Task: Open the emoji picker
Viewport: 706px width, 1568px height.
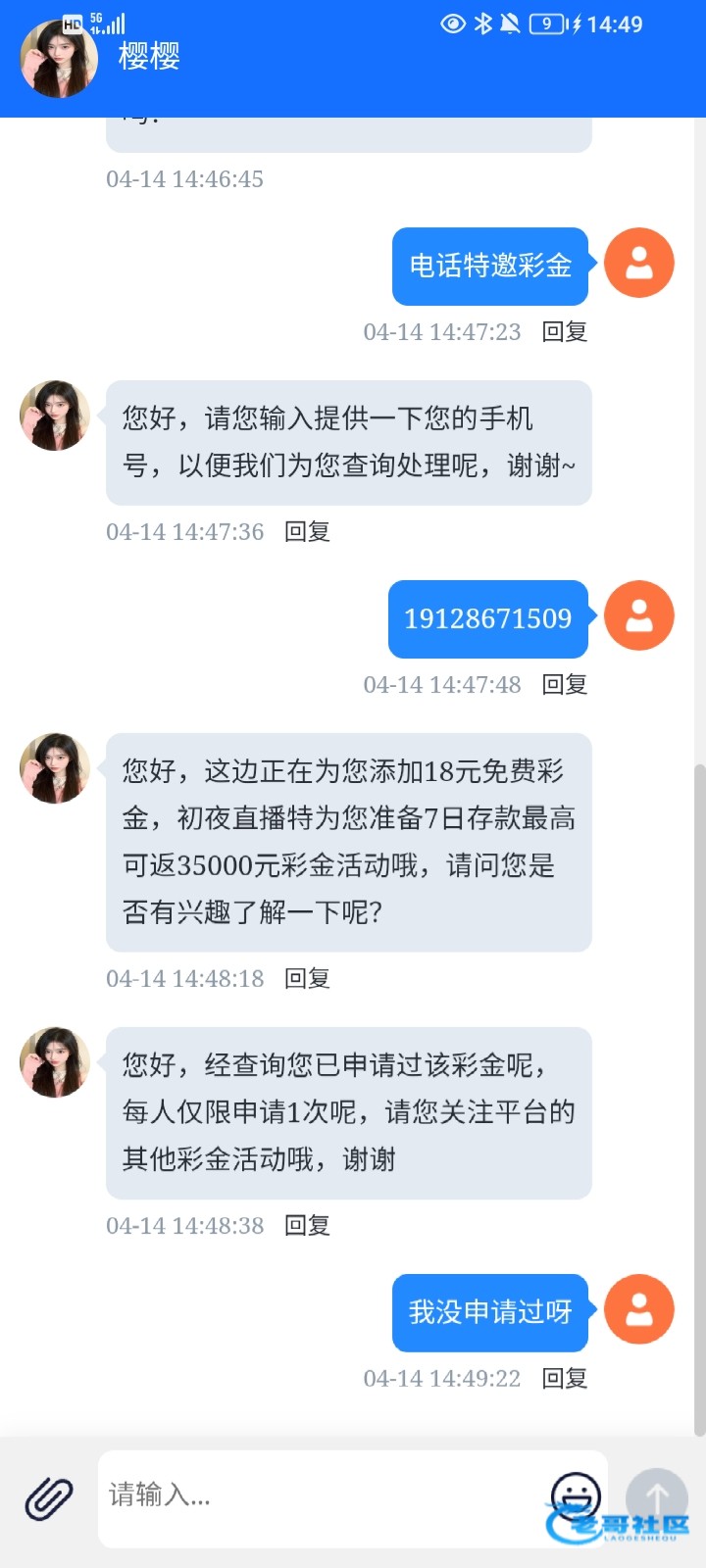Action: point(576,1495)
